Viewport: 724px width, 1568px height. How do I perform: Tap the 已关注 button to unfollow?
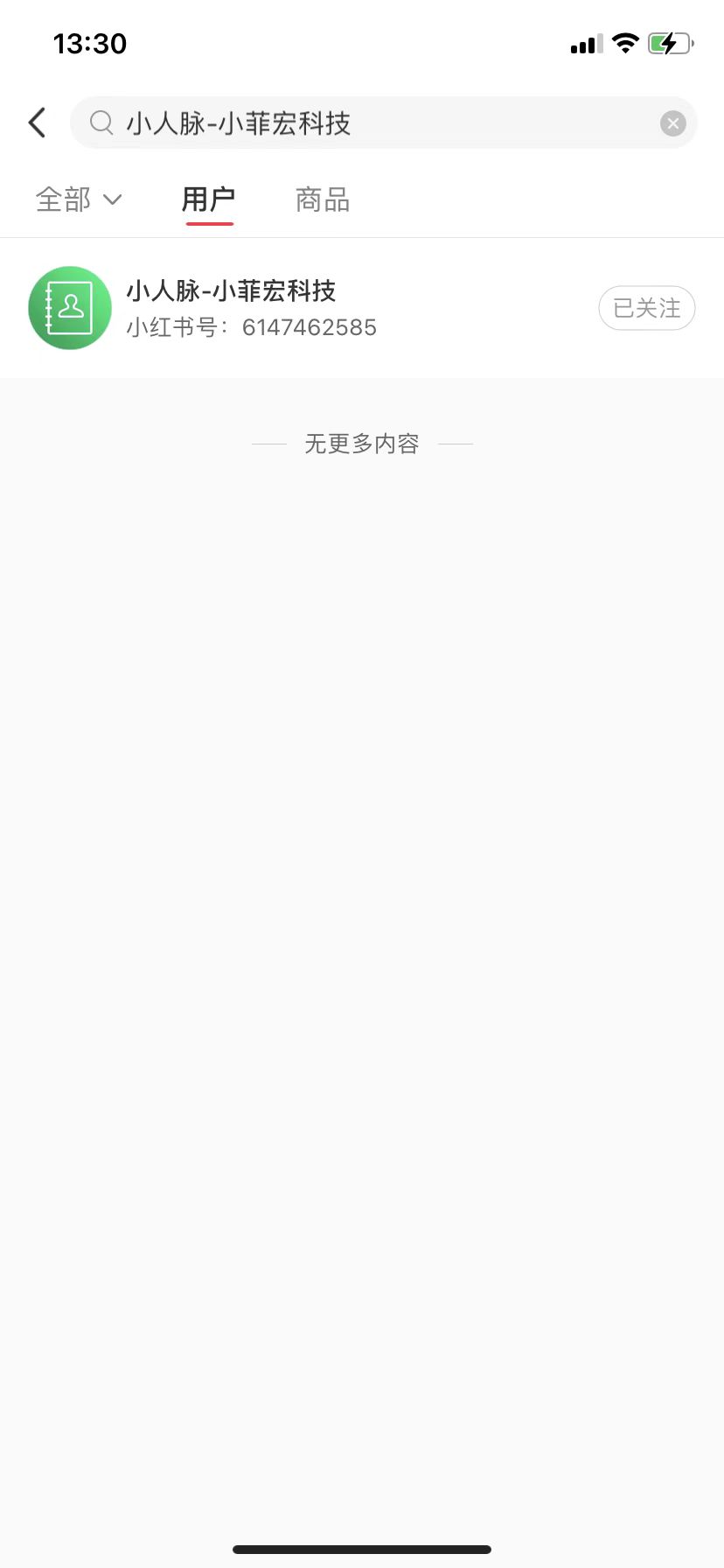[x=647, y=308]
